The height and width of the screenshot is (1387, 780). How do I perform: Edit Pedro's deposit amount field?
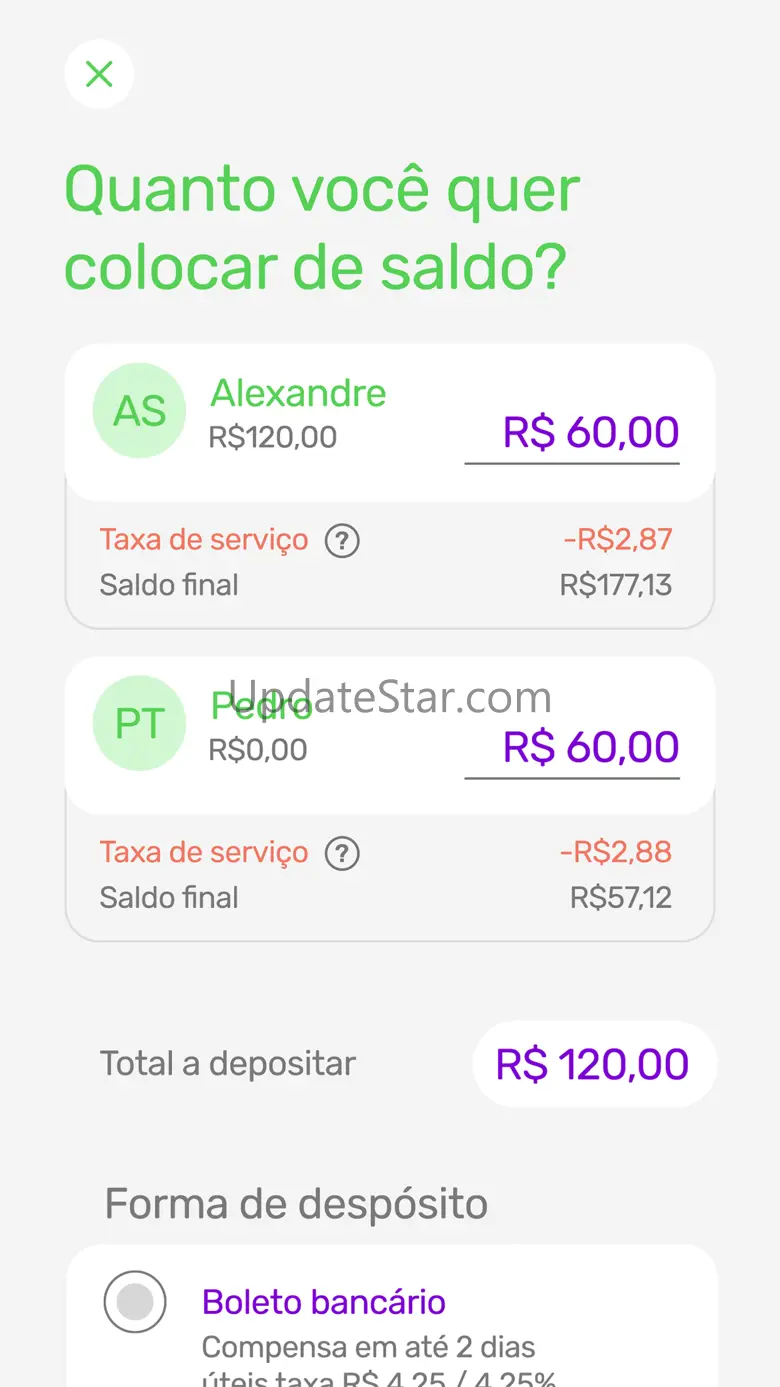[572, 748]
